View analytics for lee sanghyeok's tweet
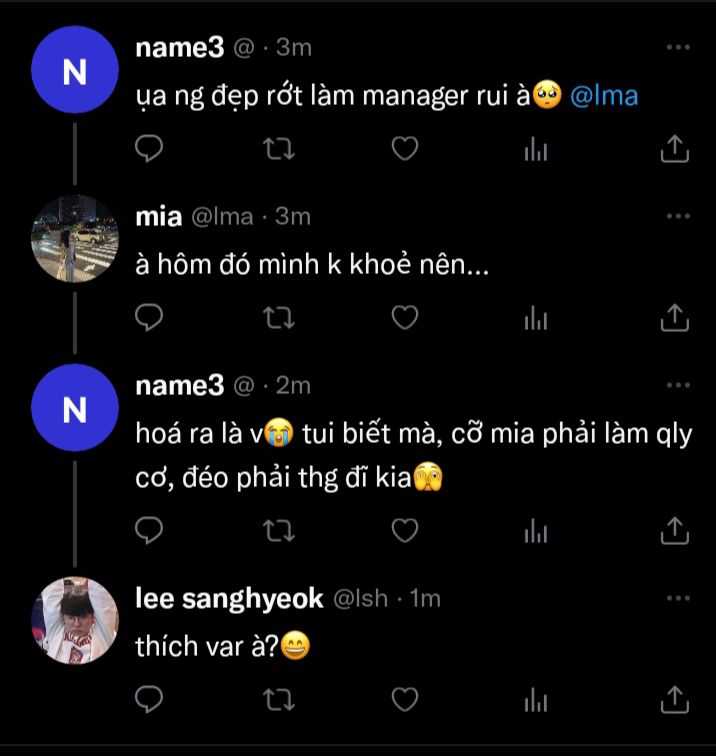716x756 pixels. (537, 697)
